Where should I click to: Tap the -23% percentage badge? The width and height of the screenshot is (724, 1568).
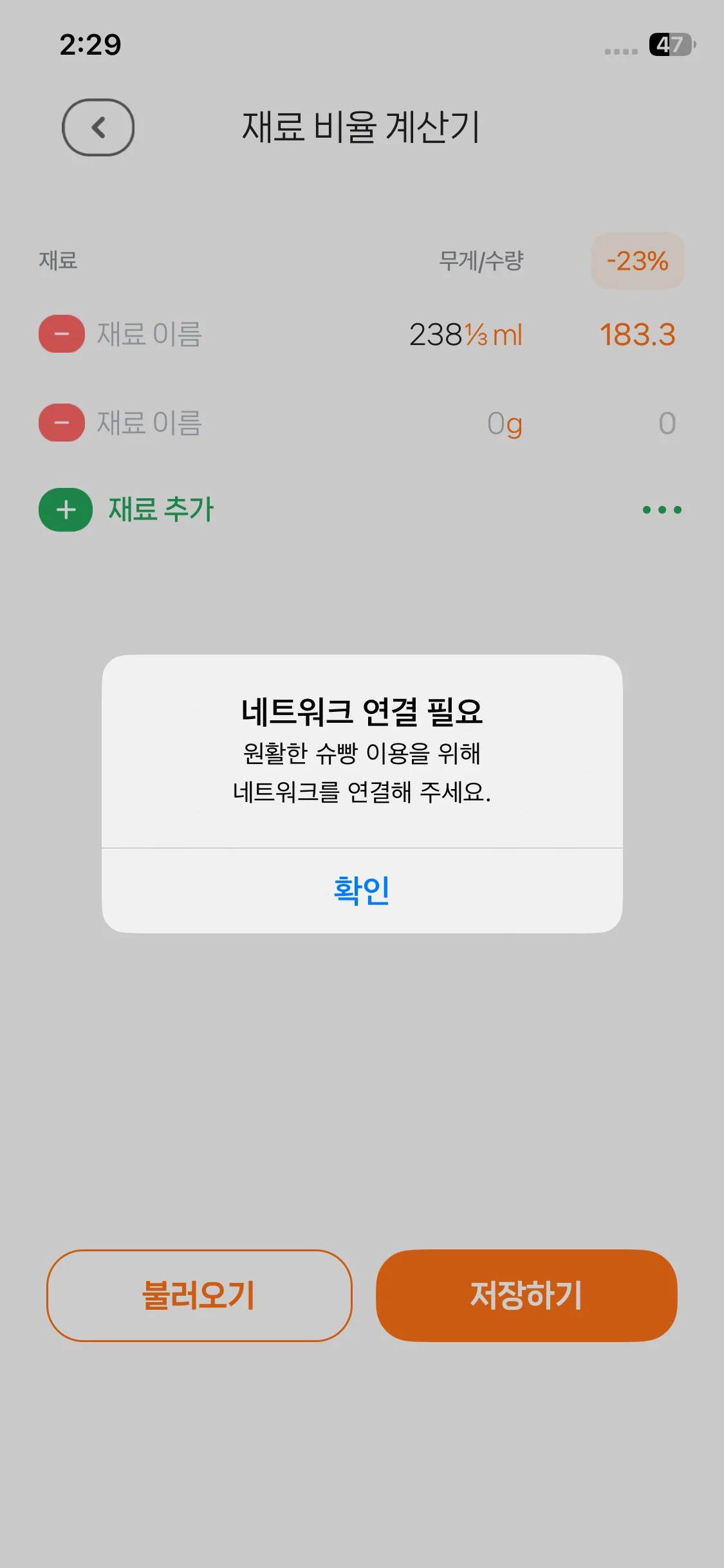(637, 261)
